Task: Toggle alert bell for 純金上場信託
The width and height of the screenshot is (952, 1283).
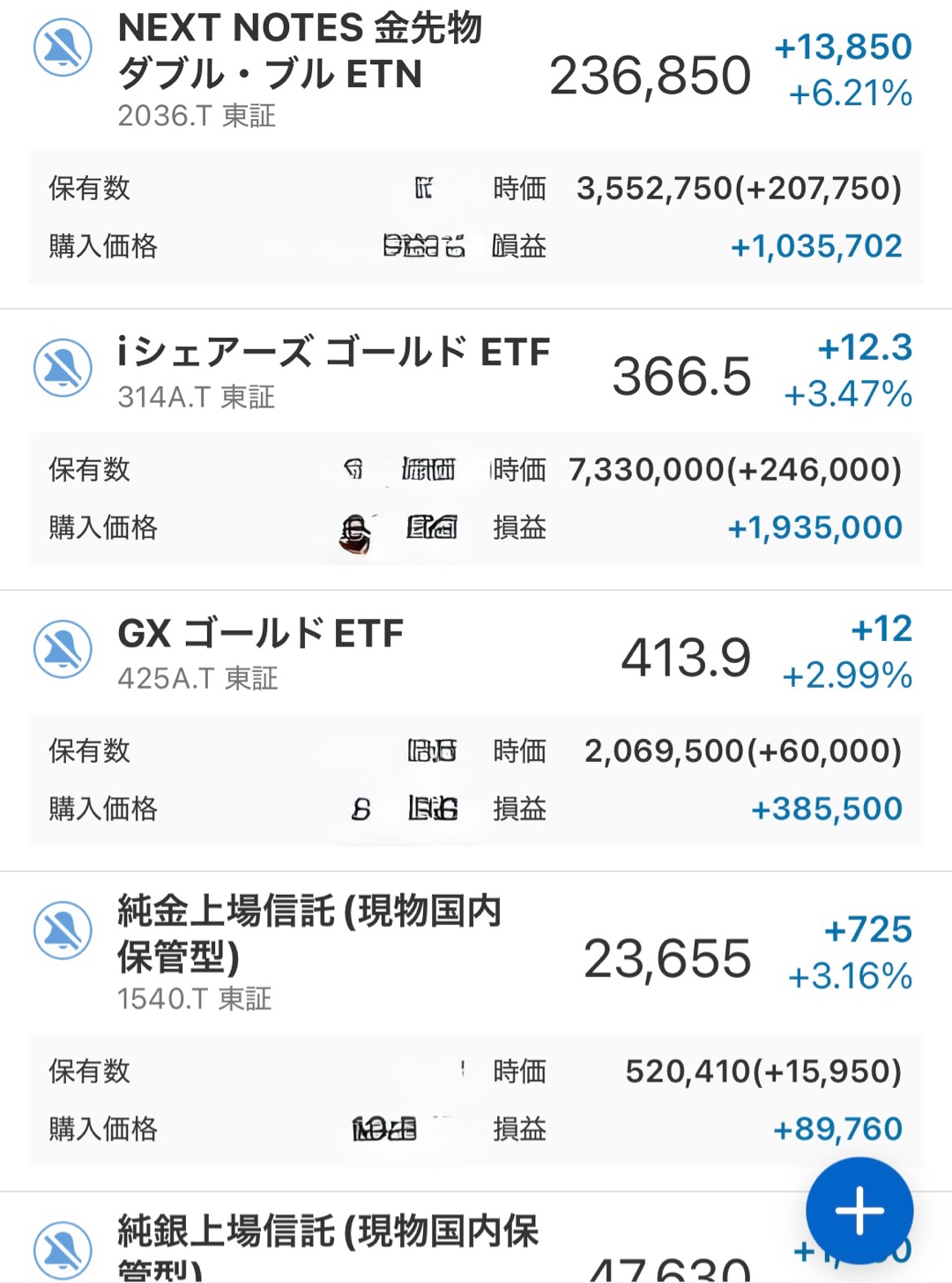Action: (x=63, y=930)
